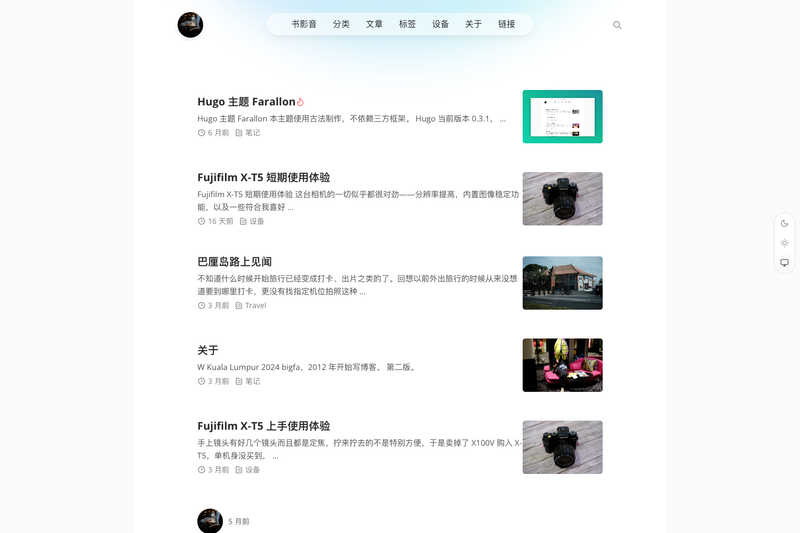Go to 分类 categories
Viewport: 800px width, 533px height.
click(x=341, y=24)
